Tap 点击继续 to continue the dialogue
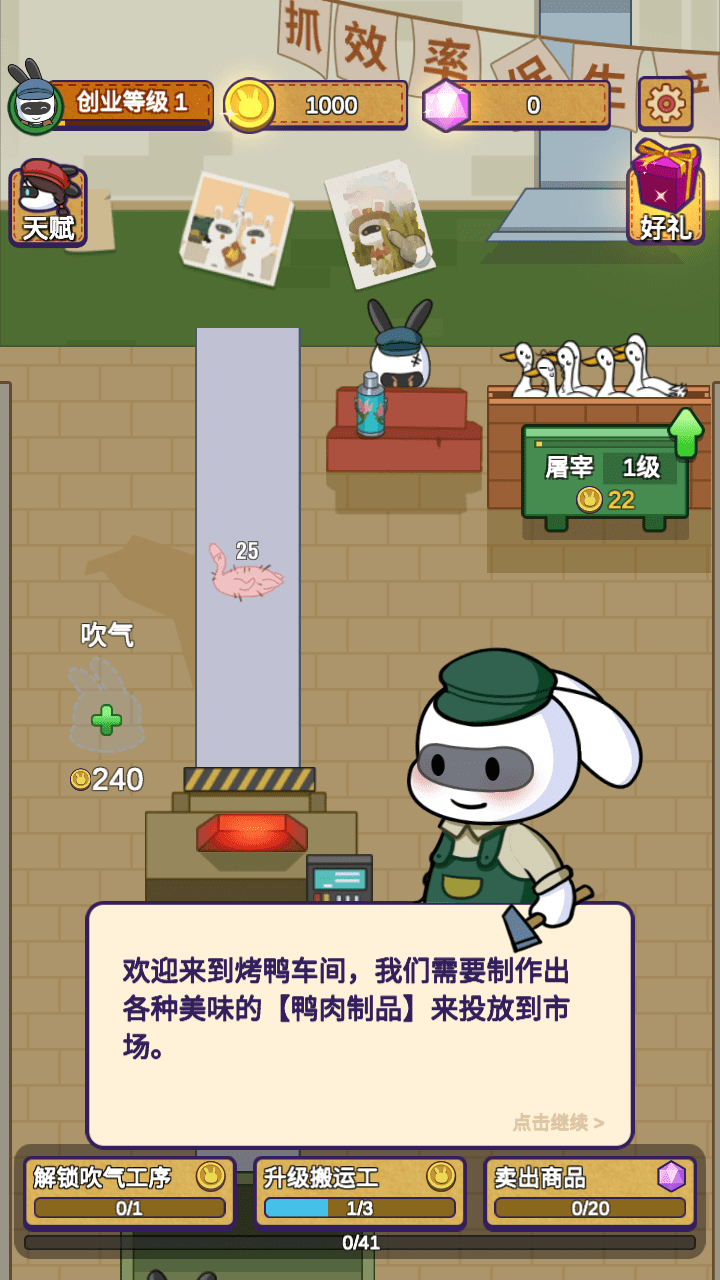Screen dimensions: 720x1280 pos(558,1123)
